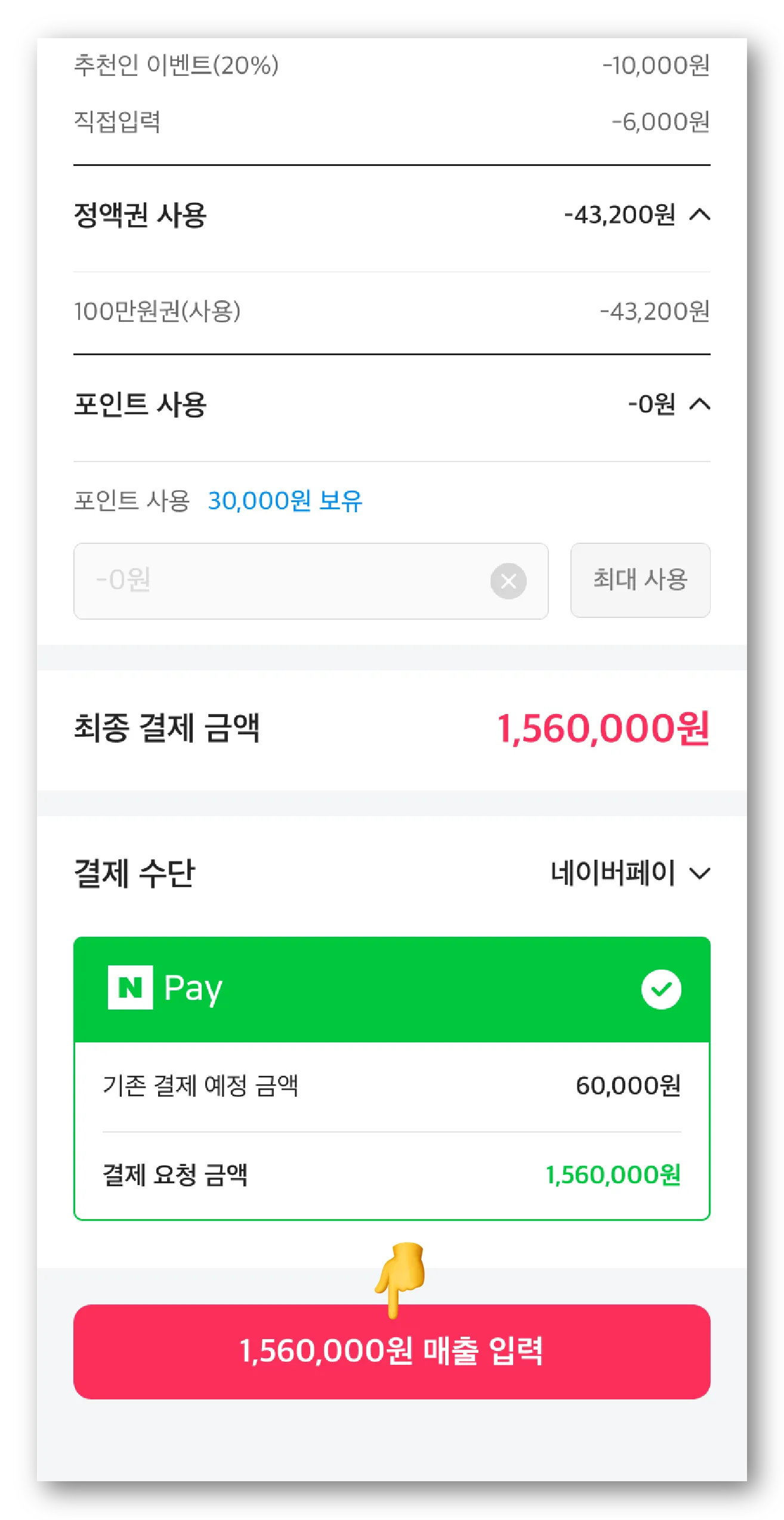This screenshot has height=1520, width=784.
Task: Tap the 1,560,000원 매출 입력 button
Action: tap(391, 1352)
